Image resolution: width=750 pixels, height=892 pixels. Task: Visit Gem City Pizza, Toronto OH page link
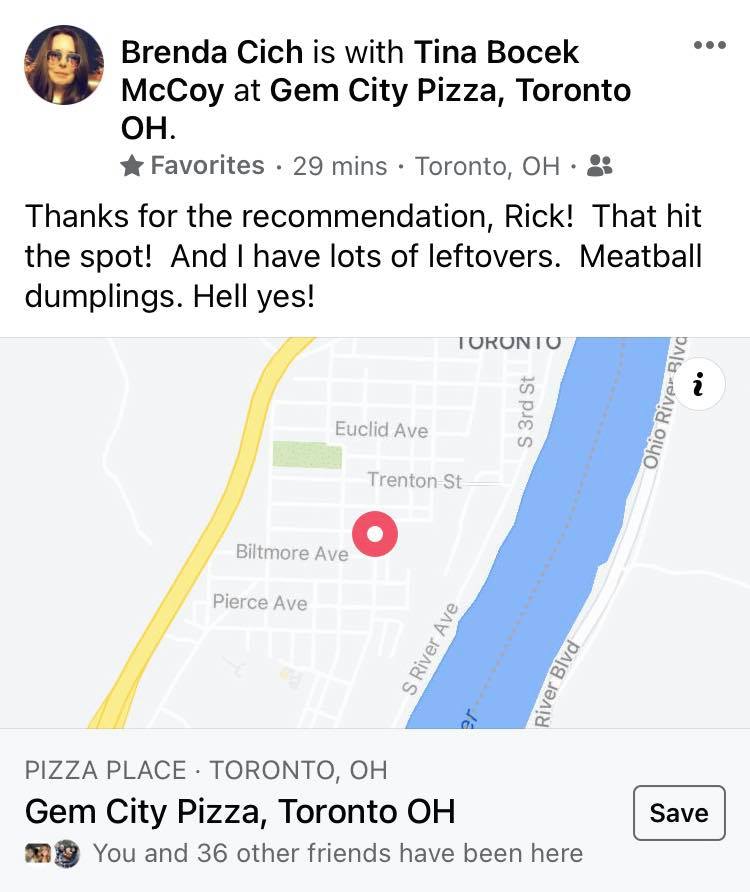[450, 91]
